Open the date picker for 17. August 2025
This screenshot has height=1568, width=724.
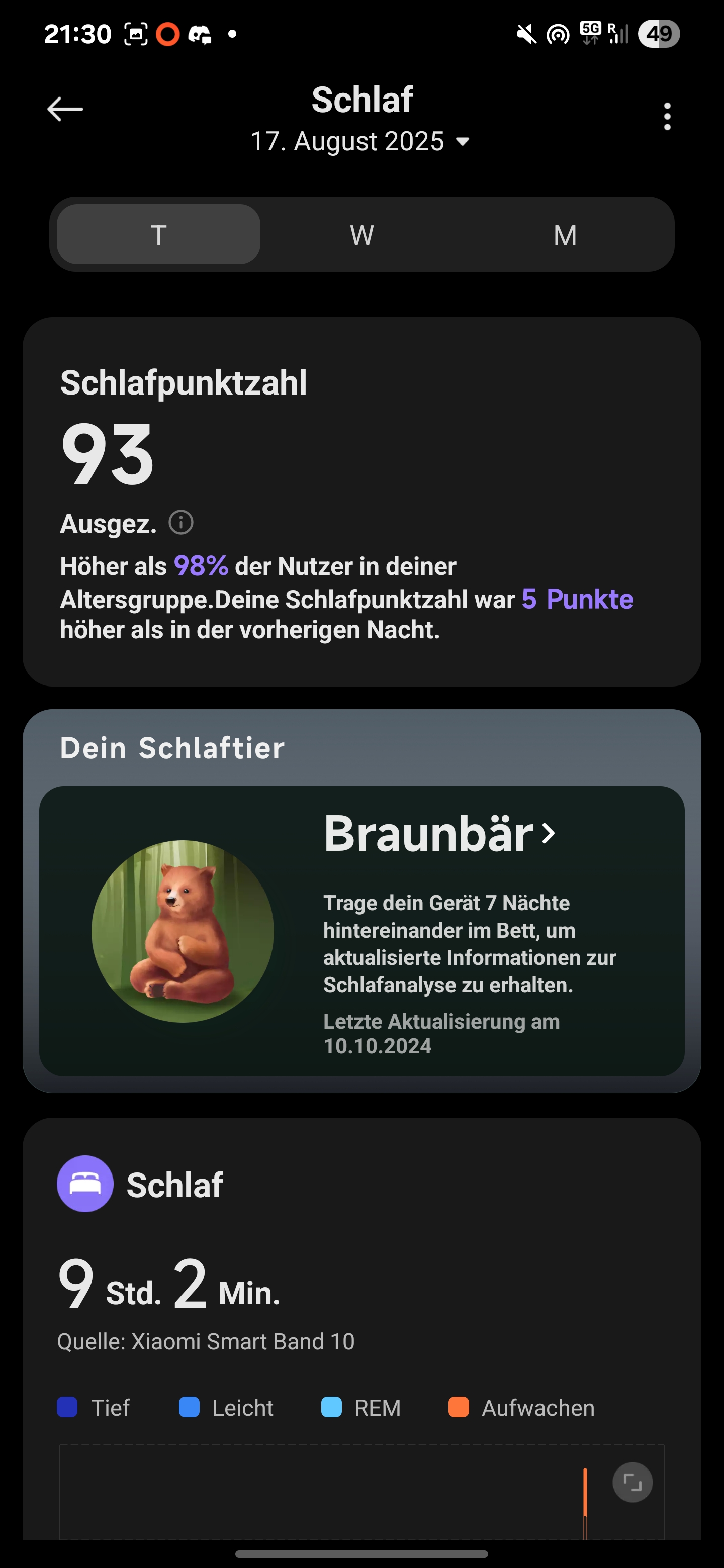point(361,142)
